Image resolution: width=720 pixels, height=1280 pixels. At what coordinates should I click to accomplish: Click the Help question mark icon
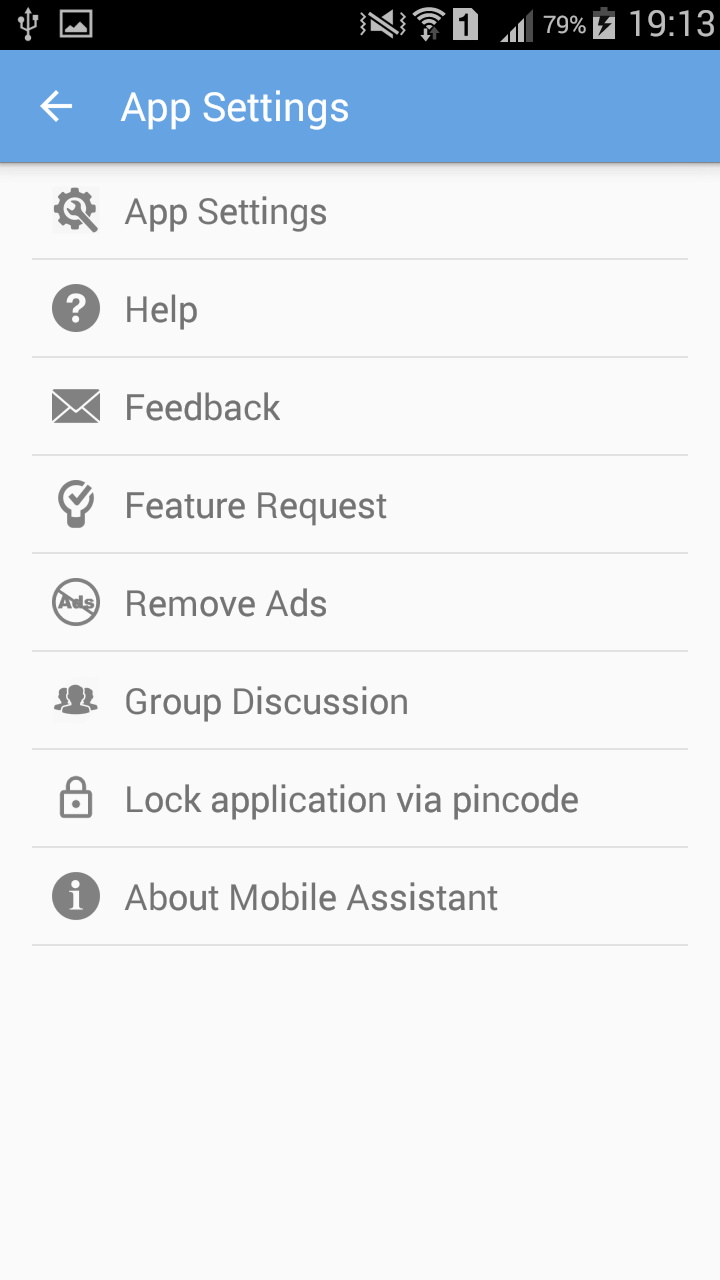pyautogui.click(x=75, y=308)
